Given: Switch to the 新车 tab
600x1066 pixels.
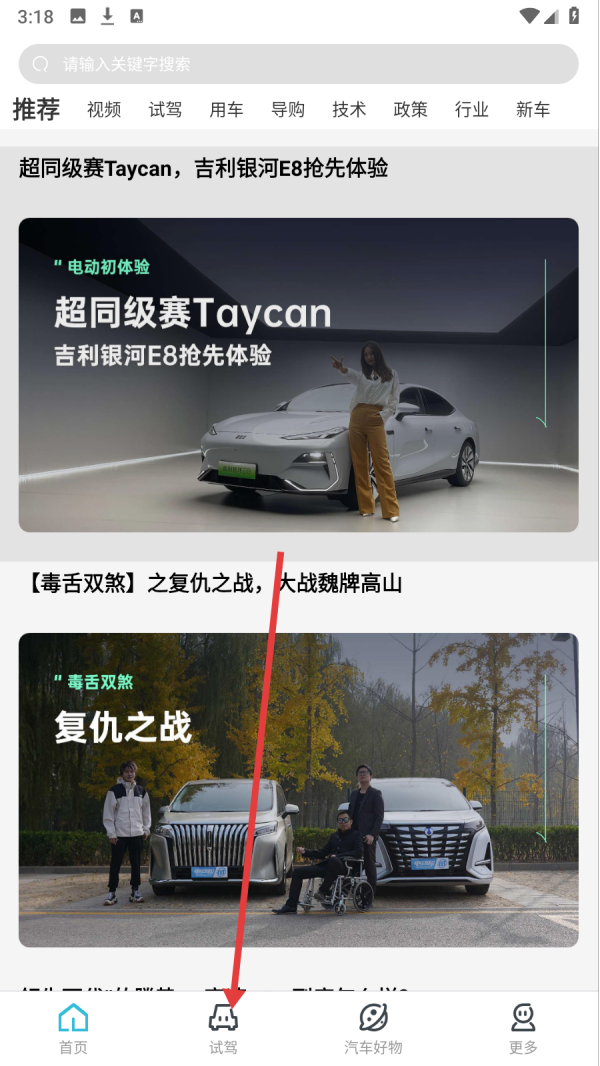Looking at the screenshot, I should tap(533, 110).
